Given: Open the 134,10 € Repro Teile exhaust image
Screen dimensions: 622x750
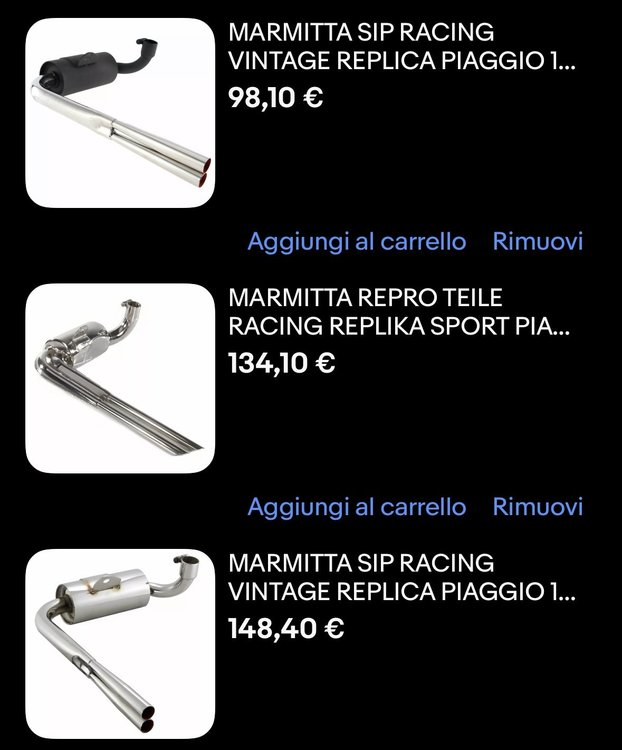Looking at the screenshot, I should [x=120, y=378].
